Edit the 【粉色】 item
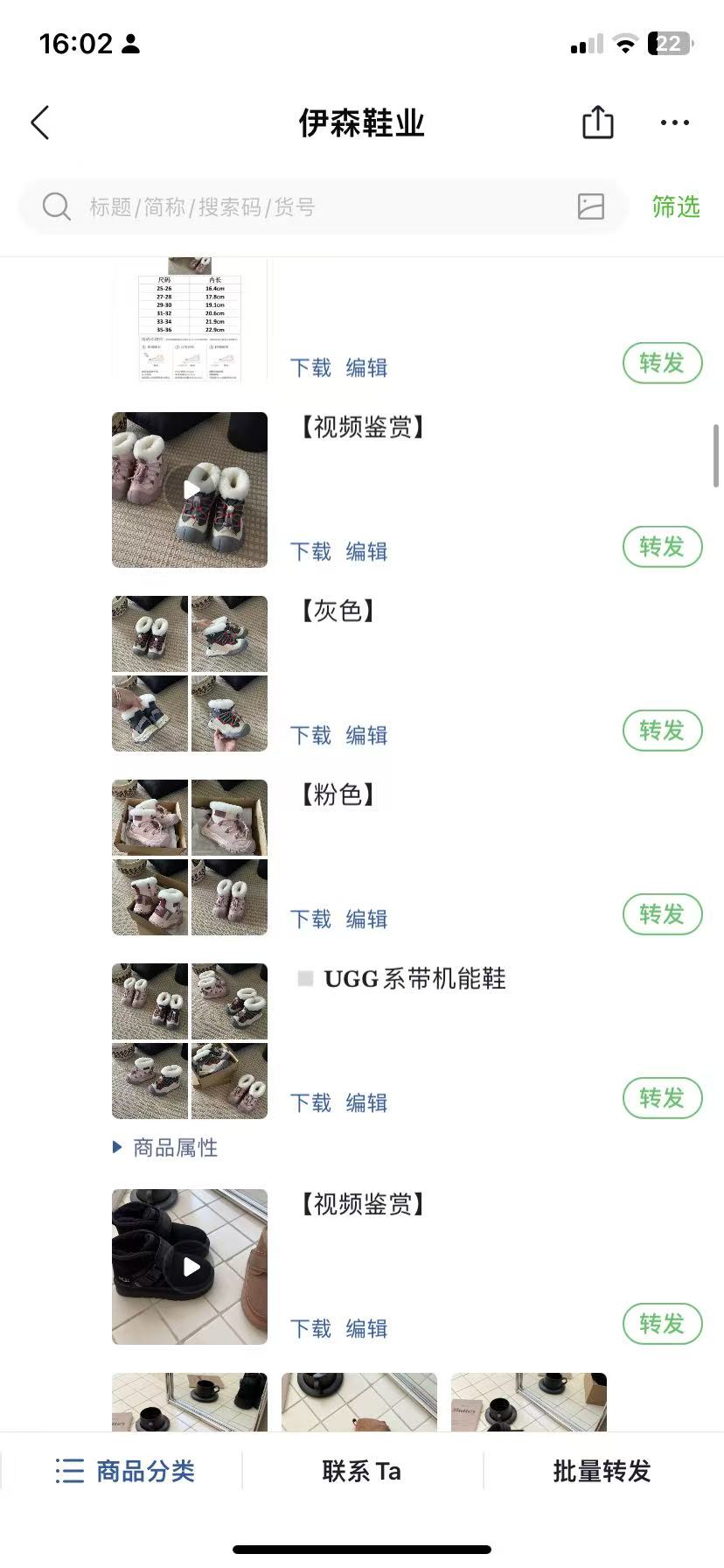The width and height of the screenshot is (724, 1568). [366, 920]
